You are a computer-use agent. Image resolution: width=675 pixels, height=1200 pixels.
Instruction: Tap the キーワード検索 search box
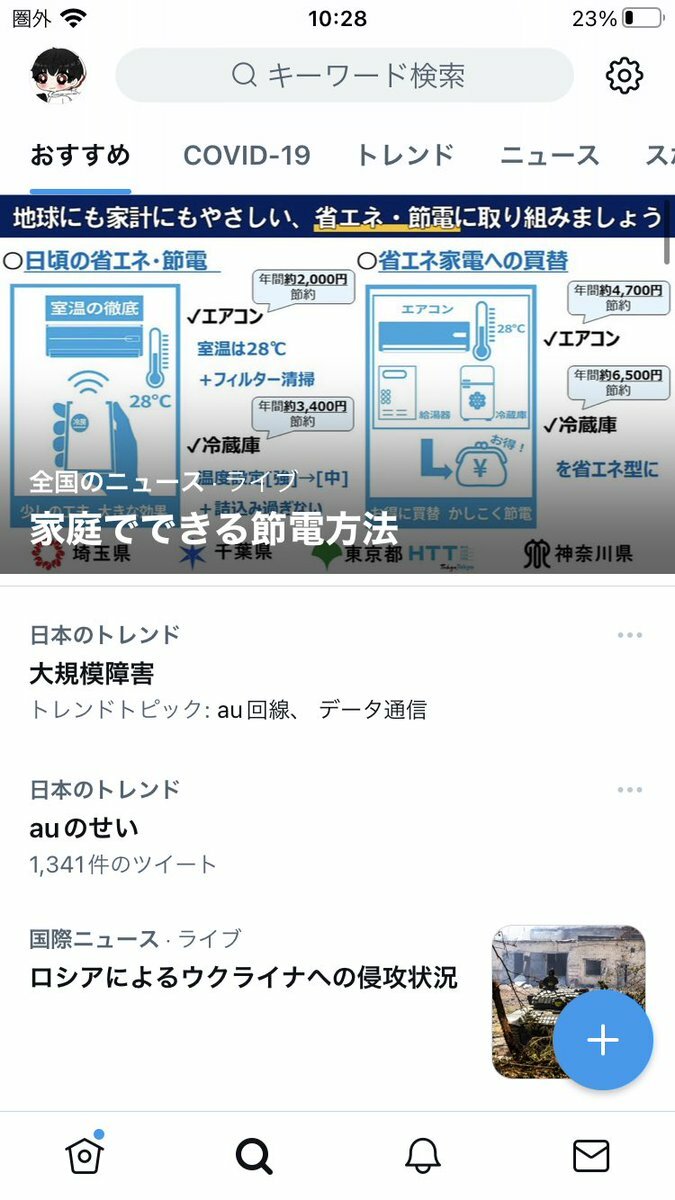[x=345, y=75]
